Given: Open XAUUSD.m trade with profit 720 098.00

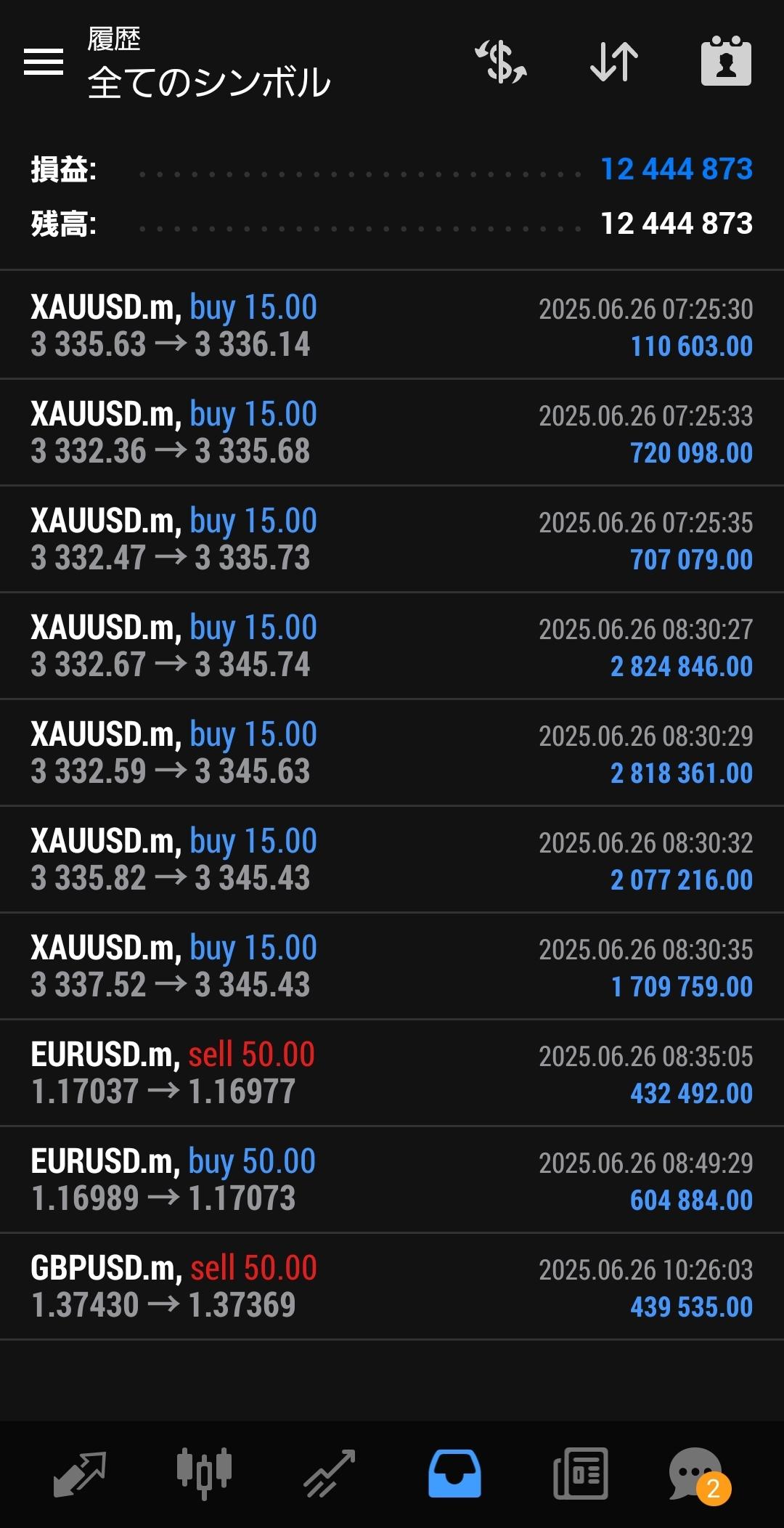Looking at the screenshot, I should click(392, 432).
